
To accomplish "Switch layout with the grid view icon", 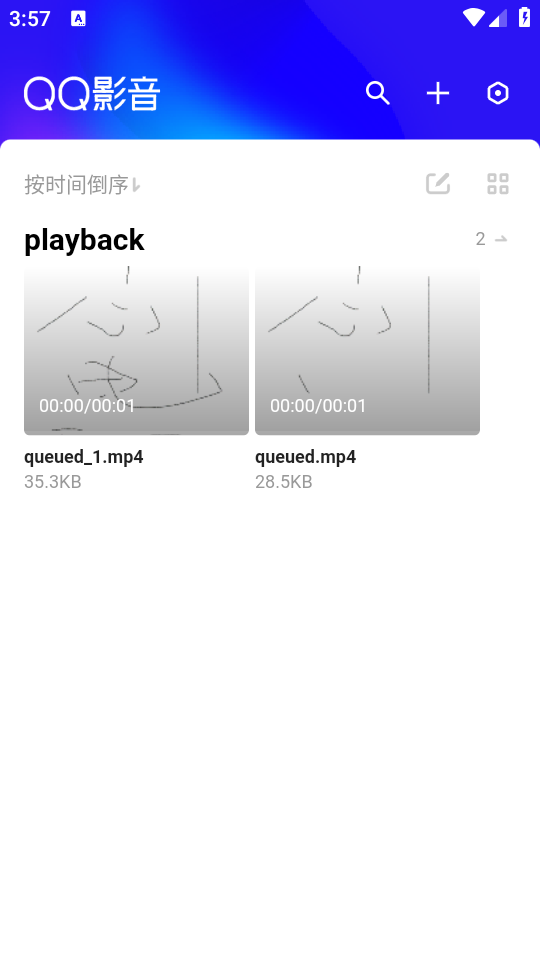I will pos(498,184).
